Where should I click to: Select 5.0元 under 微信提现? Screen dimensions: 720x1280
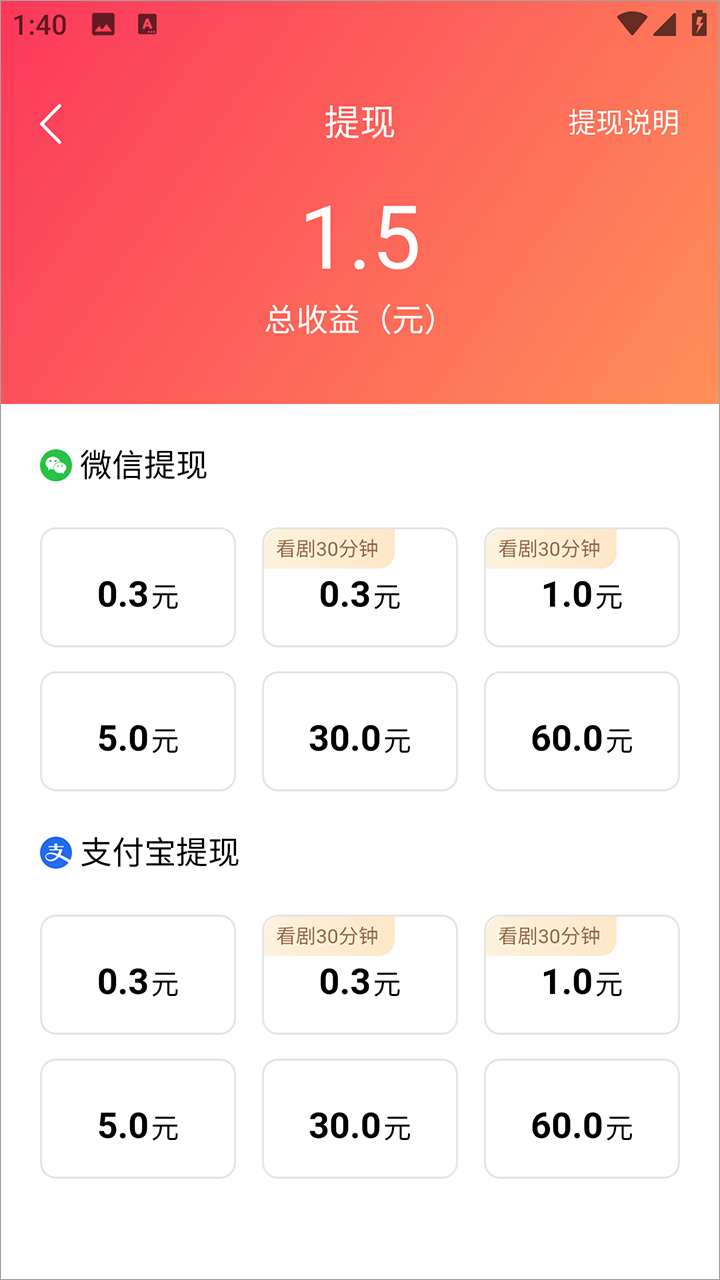click(138, 732)
